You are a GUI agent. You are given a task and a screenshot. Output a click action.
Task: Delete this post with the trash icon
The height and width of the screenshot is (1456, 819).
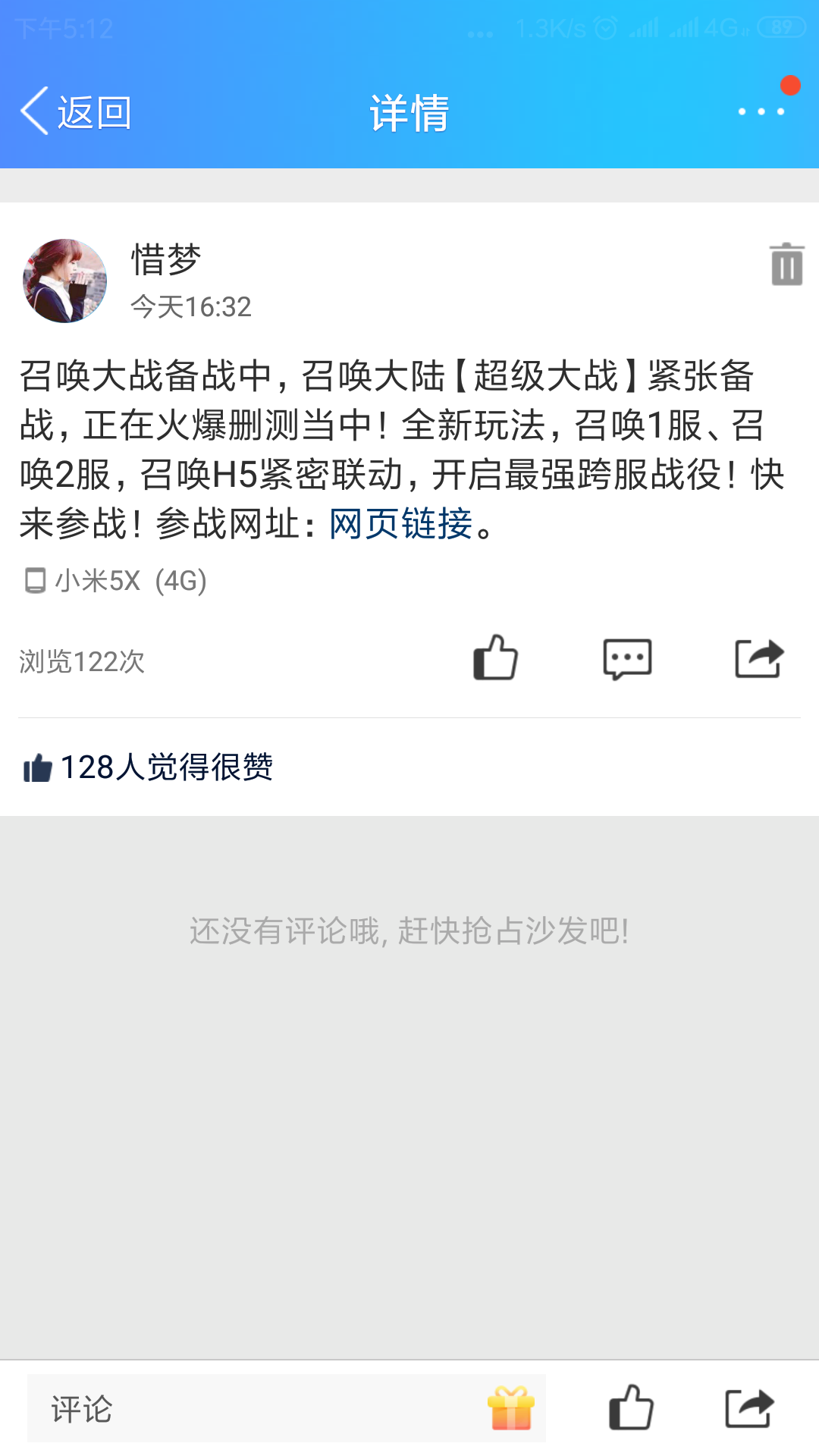(x=786, y=264)
